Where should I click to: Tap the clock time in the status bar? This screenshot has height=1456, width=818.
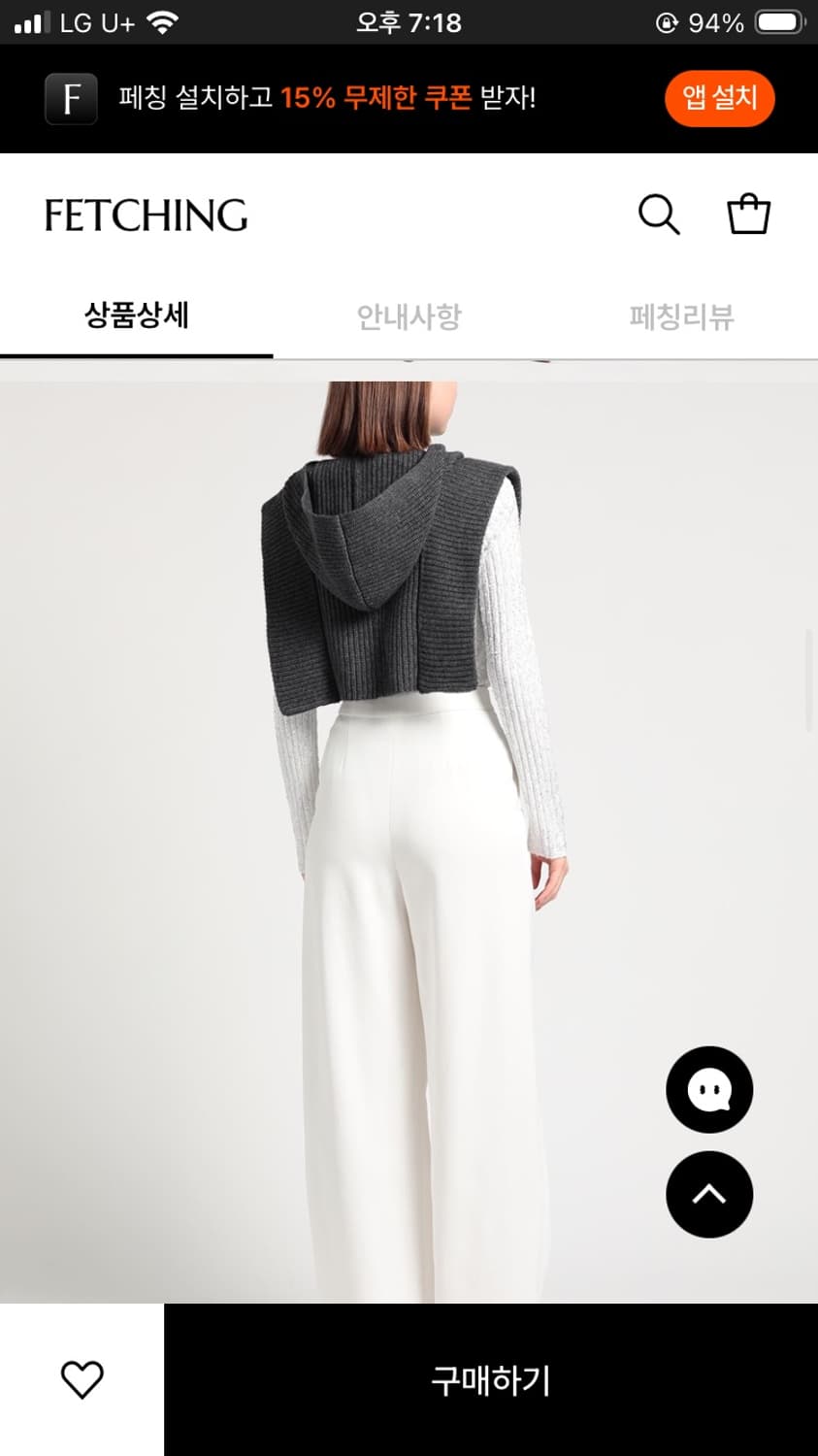pyautogui.click(x=409, y=21)
